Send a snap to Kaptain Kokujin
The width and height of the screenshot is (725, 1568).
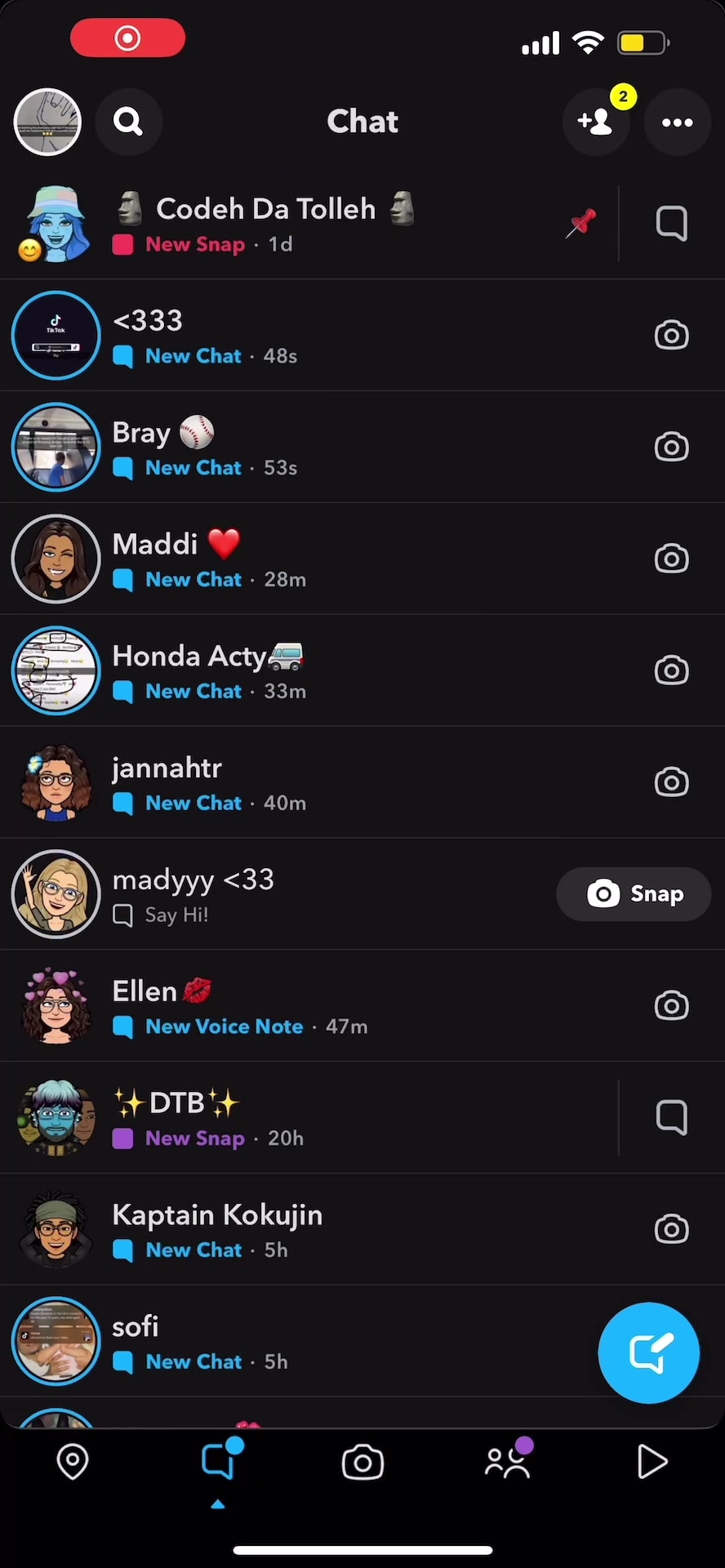671,1229
